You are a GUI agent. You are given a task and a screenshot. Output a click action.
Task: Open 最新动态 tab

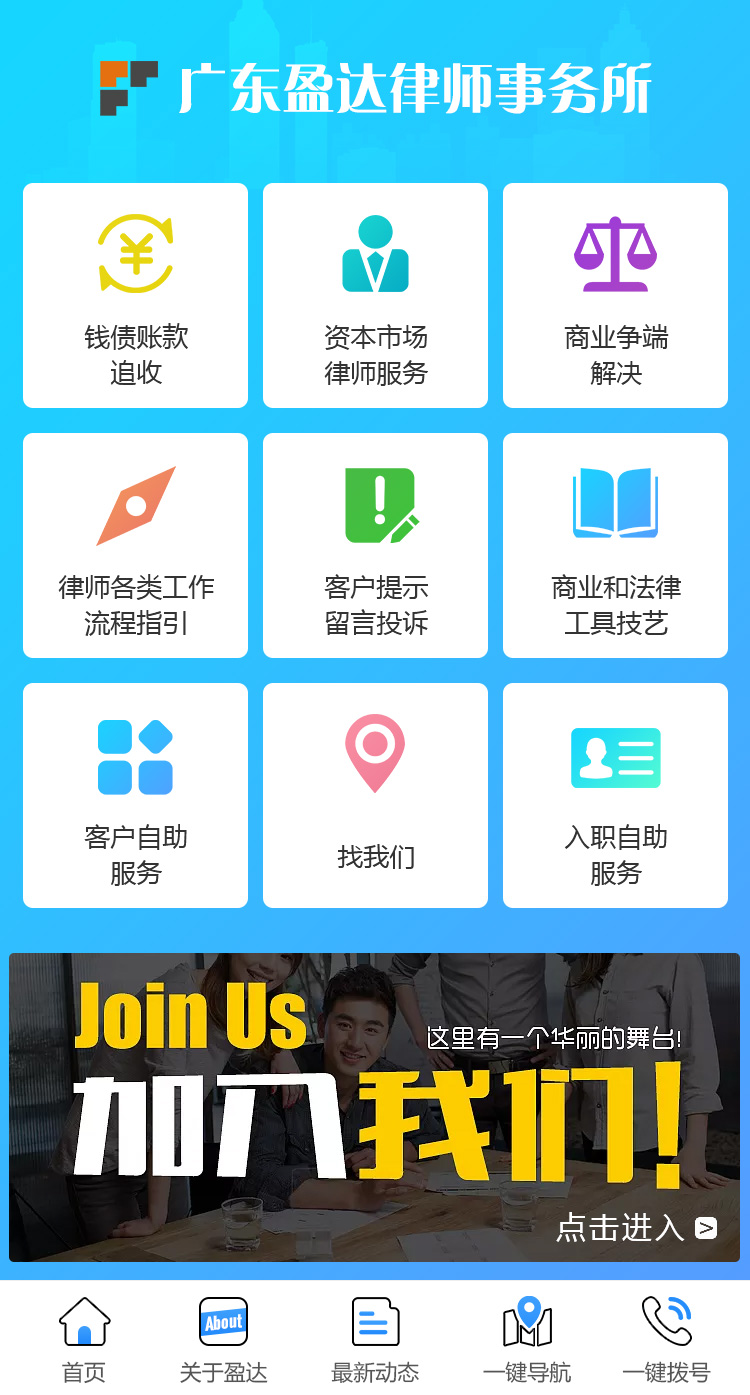point(375,1338)
